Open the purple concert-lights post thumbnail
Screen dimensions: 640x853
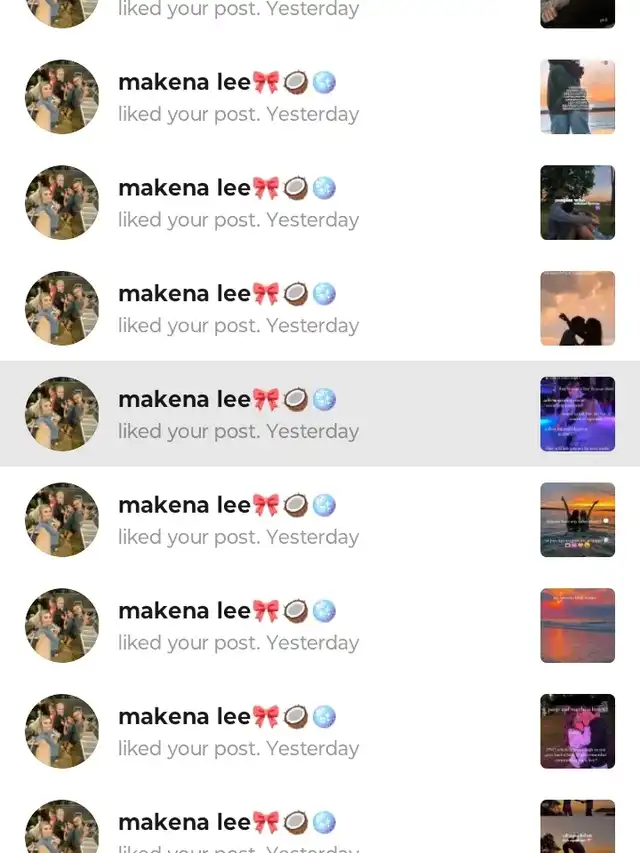tap(577, 414)
